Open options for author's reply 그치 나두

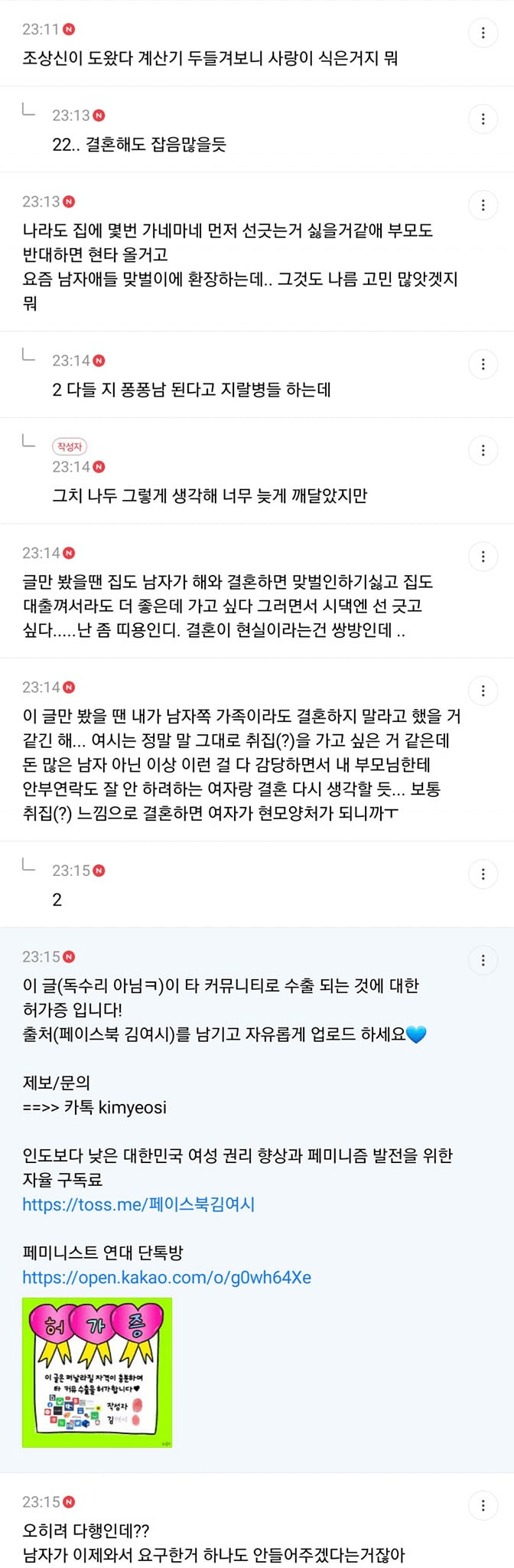483,451
